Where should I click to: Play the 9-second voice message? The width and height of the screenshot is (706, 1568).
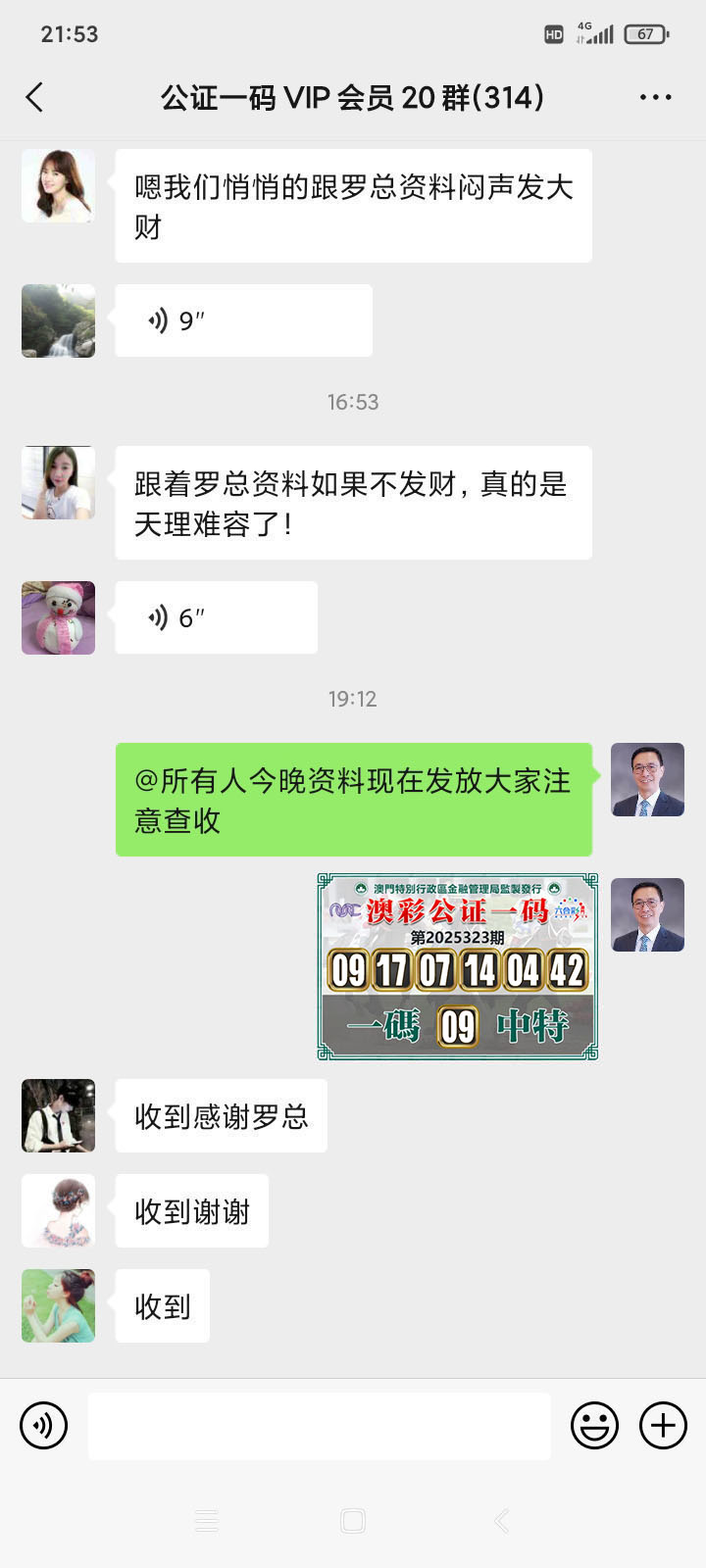(243, 320)
